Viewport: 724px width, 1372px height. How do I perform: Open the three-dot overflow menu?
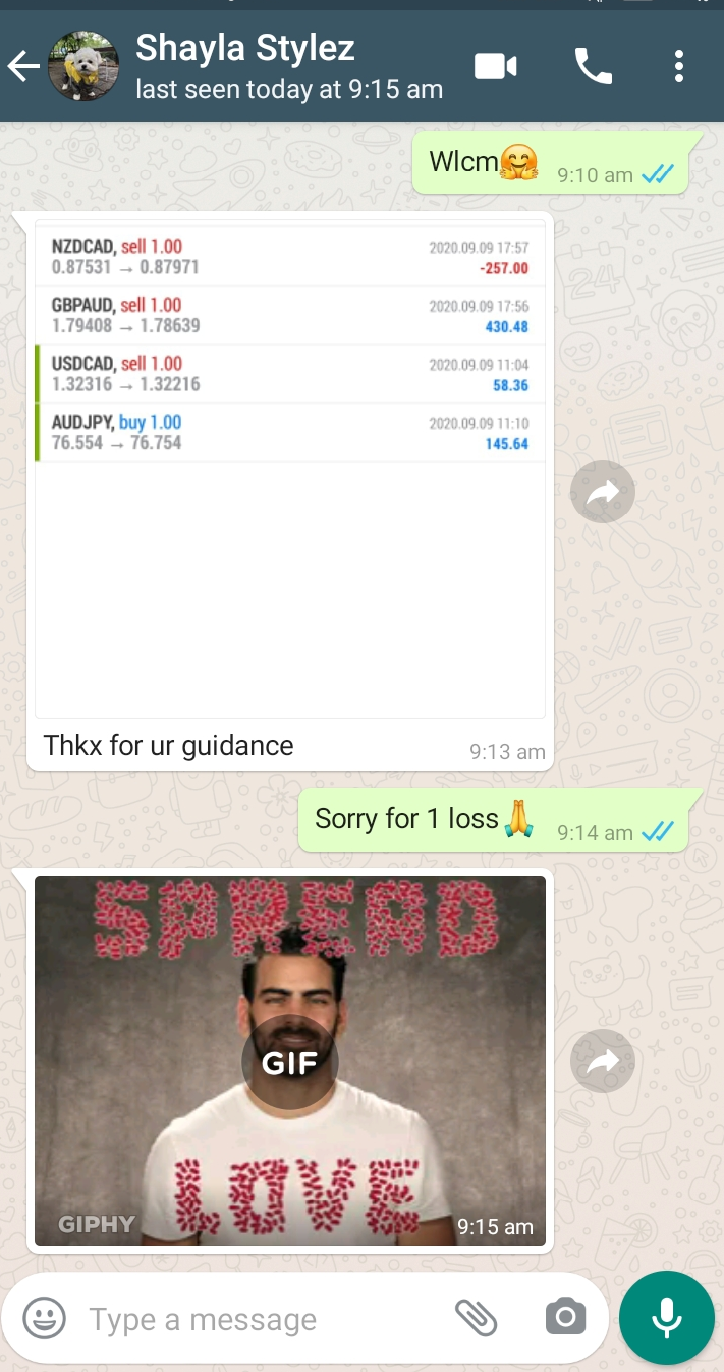tap(679, 67)
